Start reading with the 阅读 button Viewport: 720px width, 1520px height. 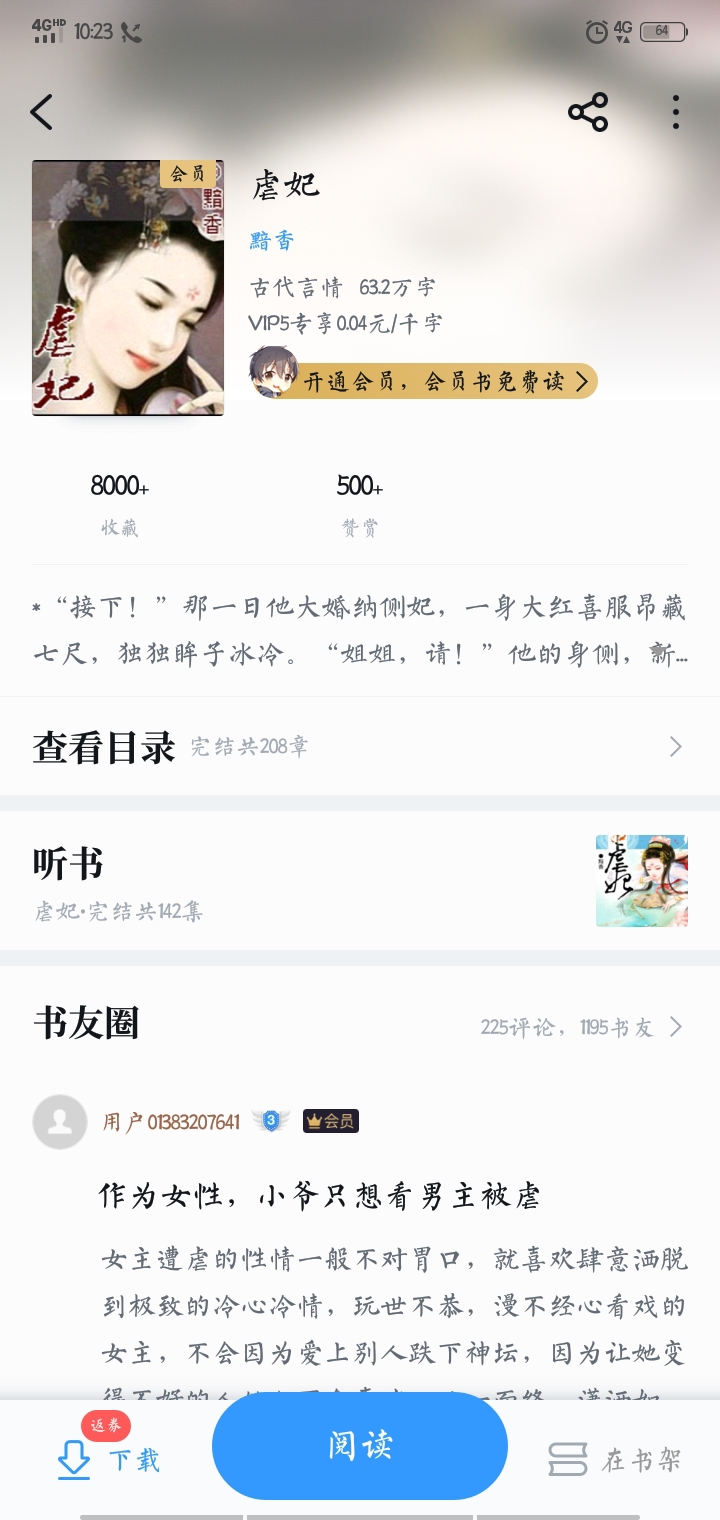tap(360, 1446)
